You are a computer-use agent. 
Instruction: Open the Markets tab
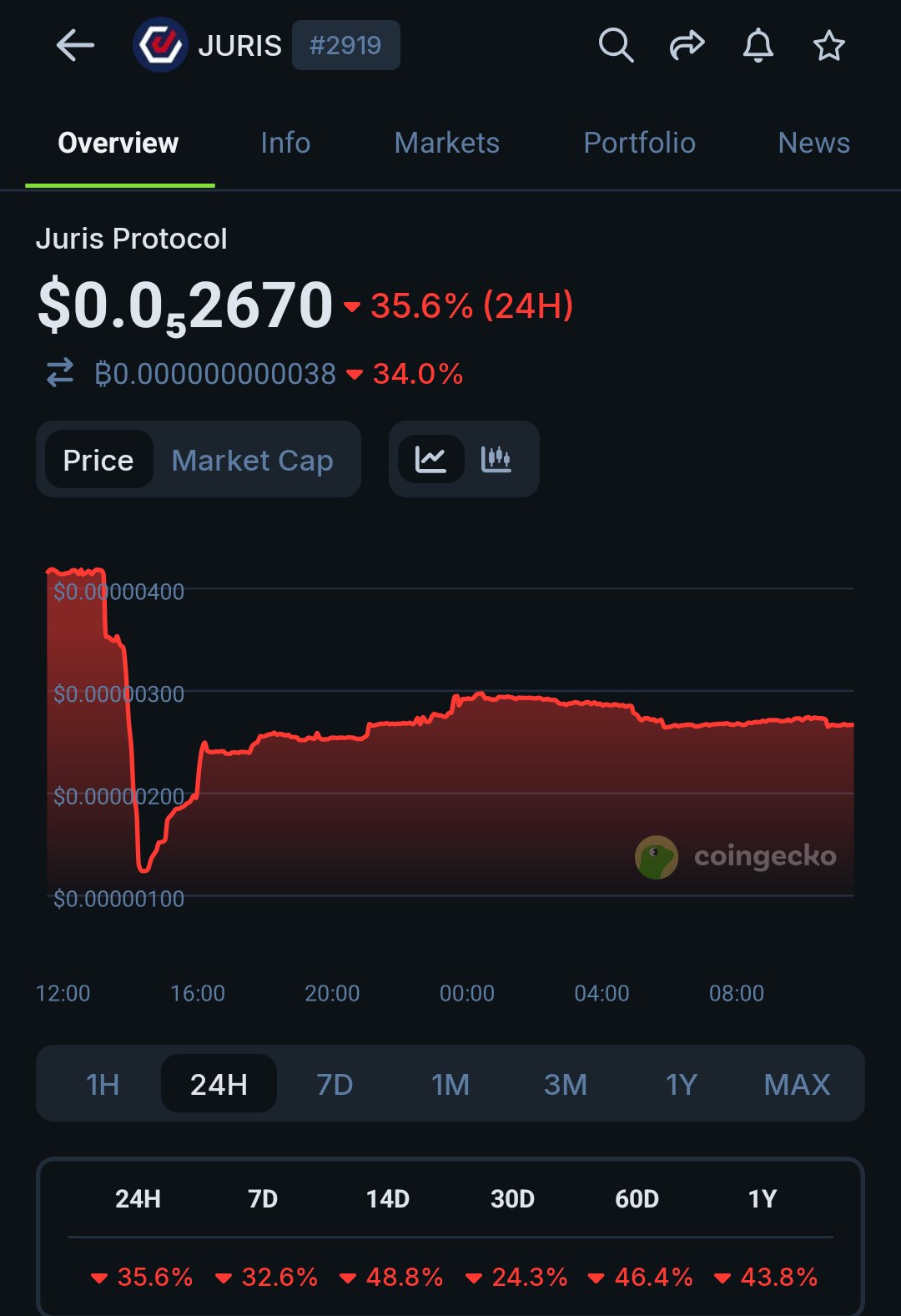[x=446, y=143]
